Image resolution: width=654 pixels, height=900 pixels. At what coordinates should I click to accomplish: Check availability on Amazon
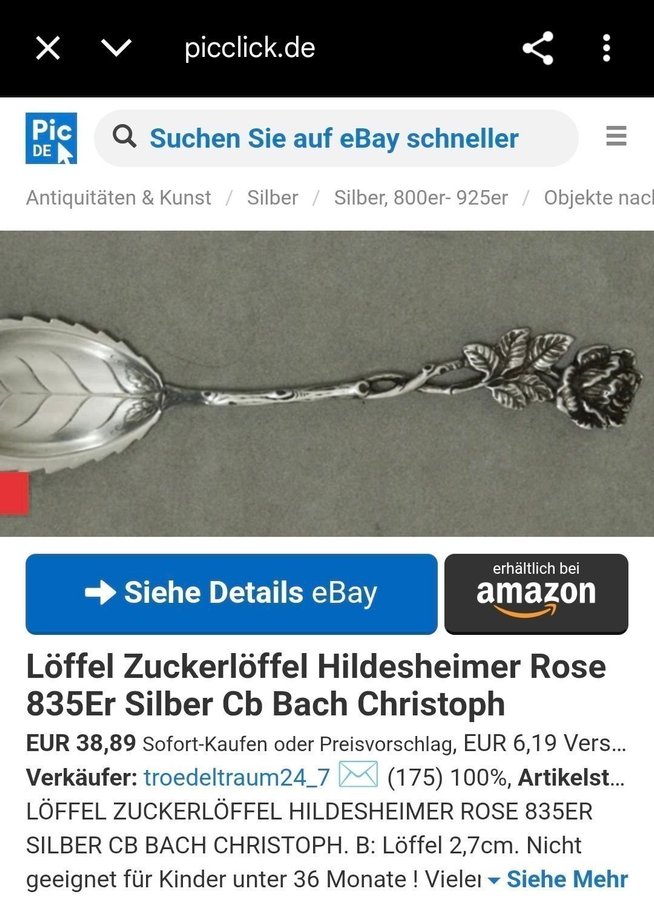click(536, 593)
